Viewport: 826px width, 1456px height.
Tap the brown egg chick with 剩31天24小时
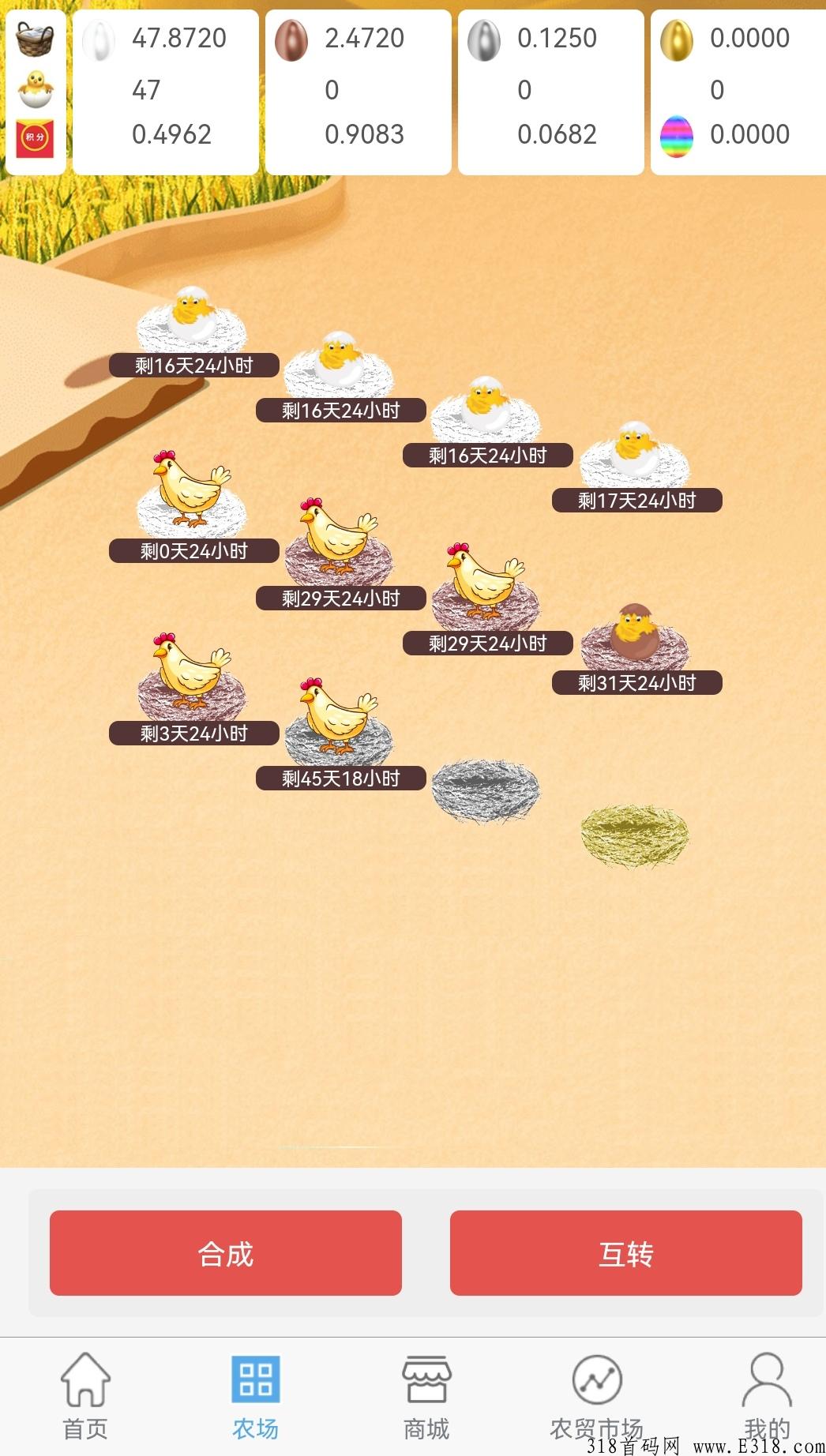pyautogui.click(x=635, y=636)
